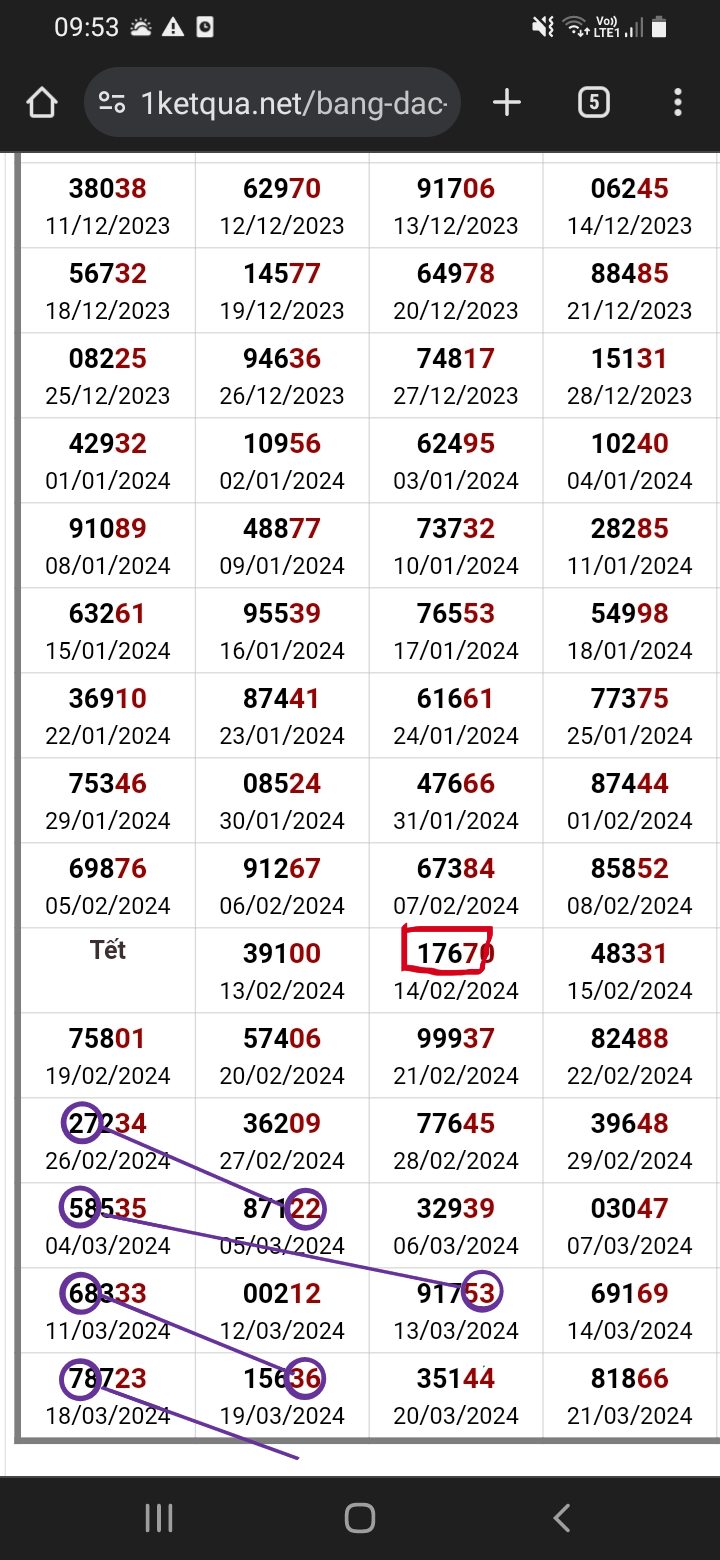Show the tab switcher with 5 tabs
Image resolution: width=720 pixels, height=1560 pixels.
[x=594, y=102]
